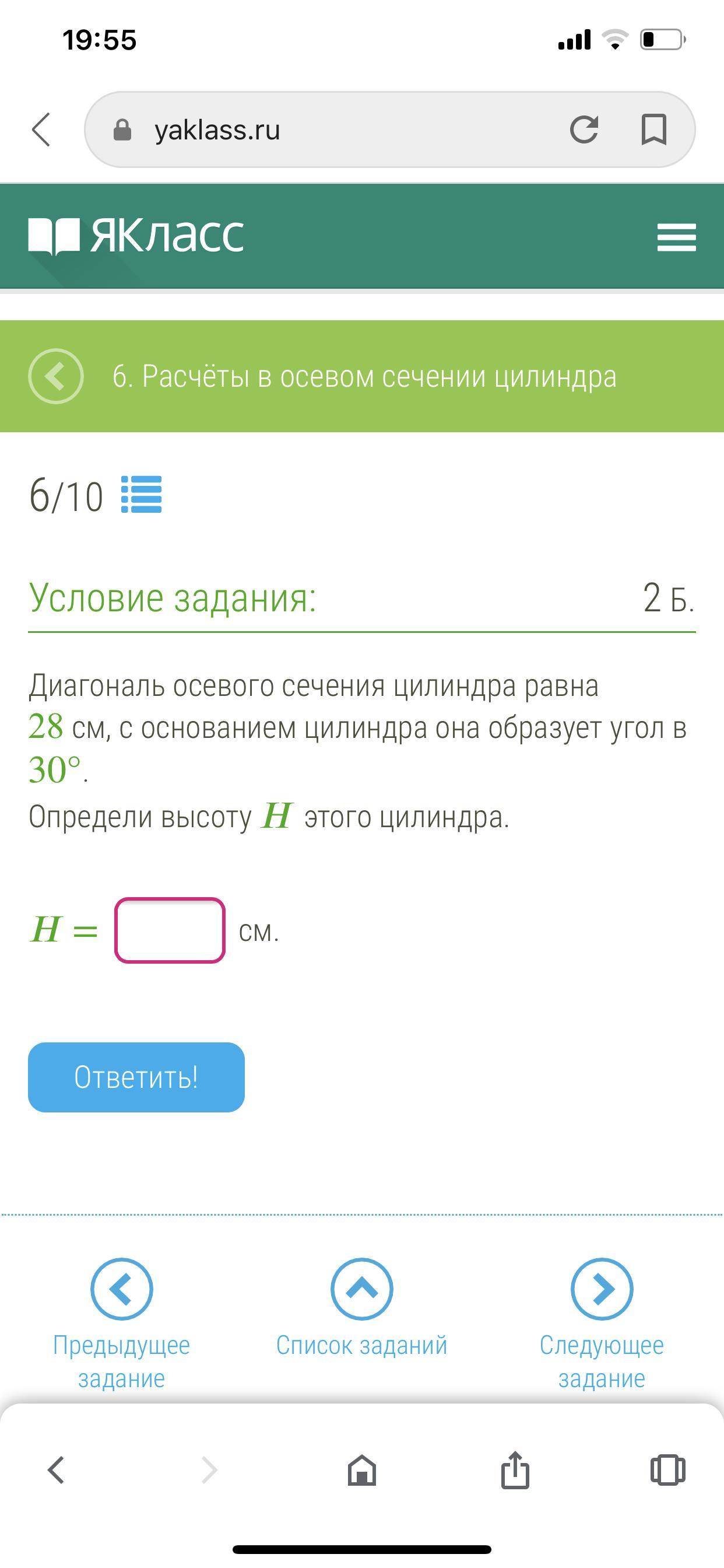Share this page from the bottom toolbar
Screen dimensions: 724x1568
coord(515,1470)
